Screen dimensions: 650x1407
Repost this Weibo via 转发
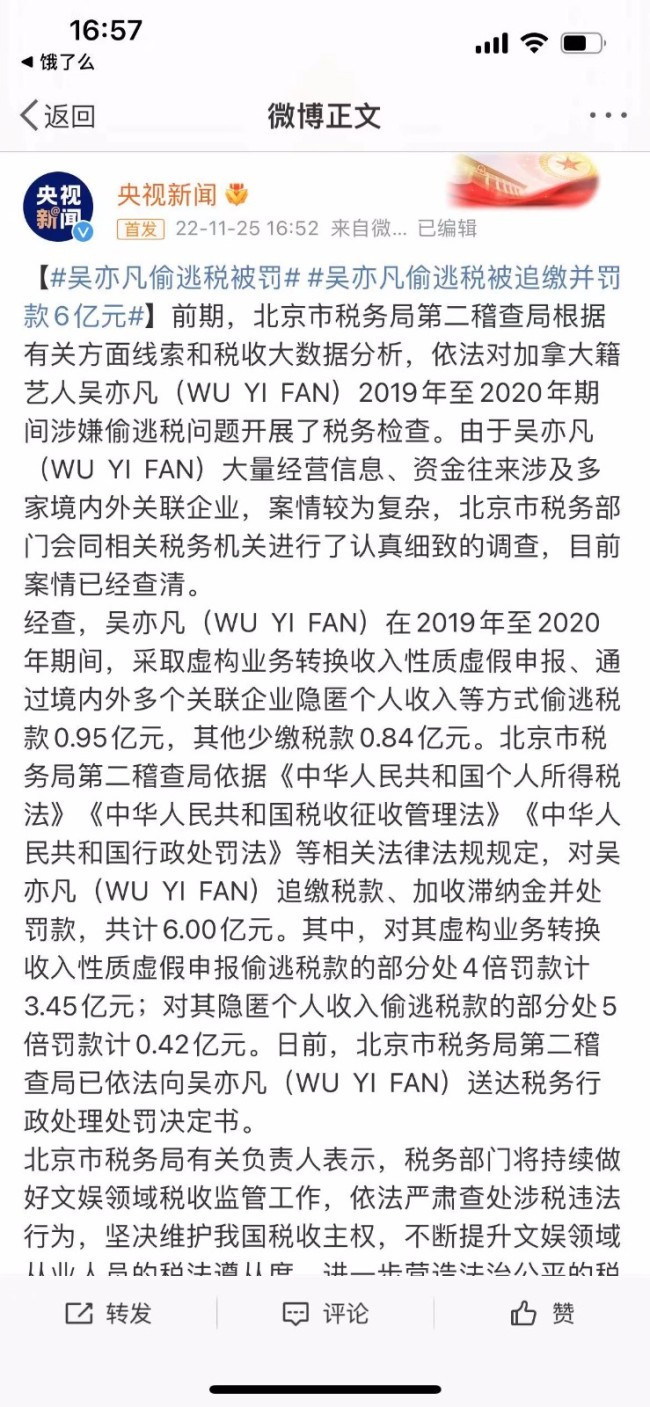(x=108, y=1313)
